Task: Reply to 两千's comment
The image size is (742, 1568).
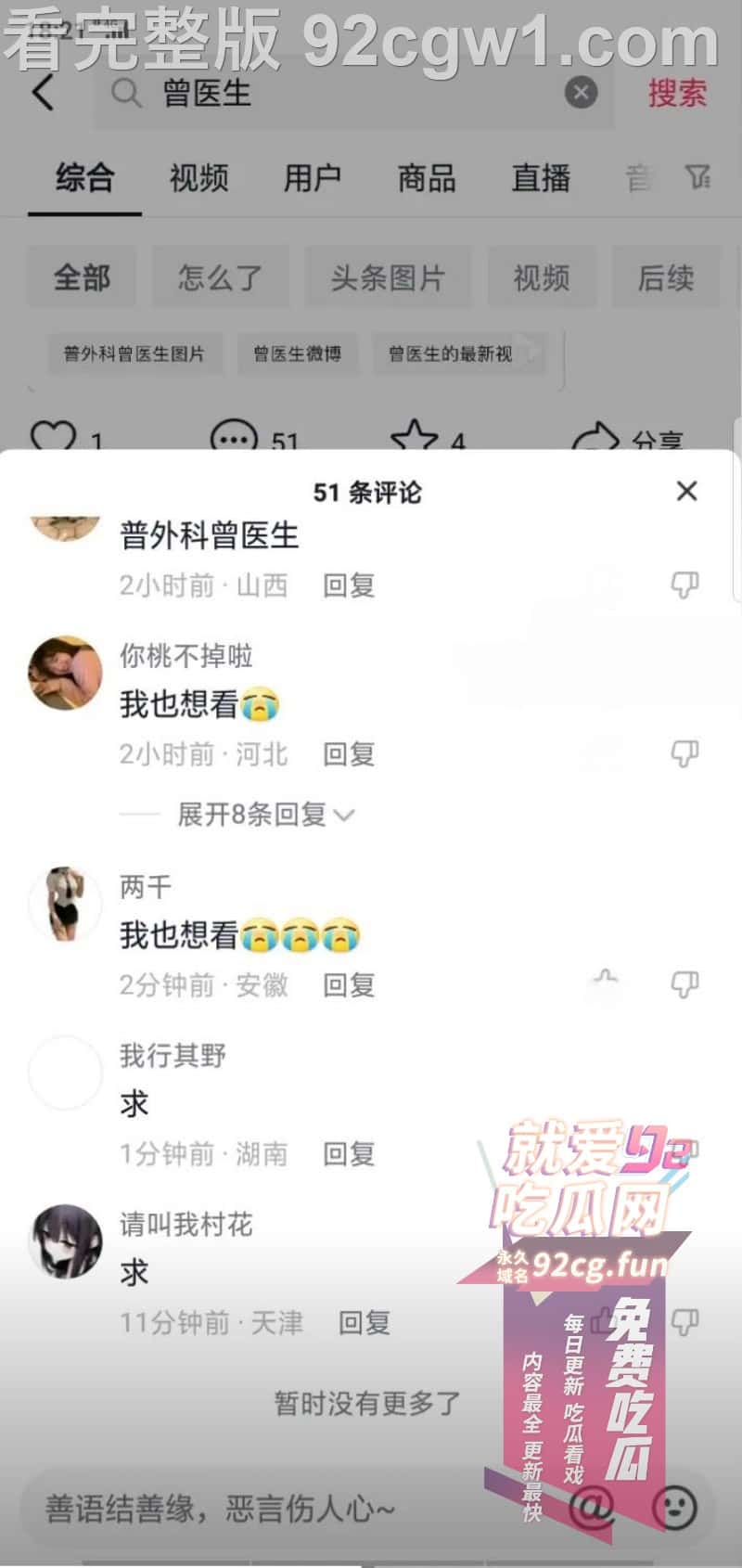Action: 349,984
